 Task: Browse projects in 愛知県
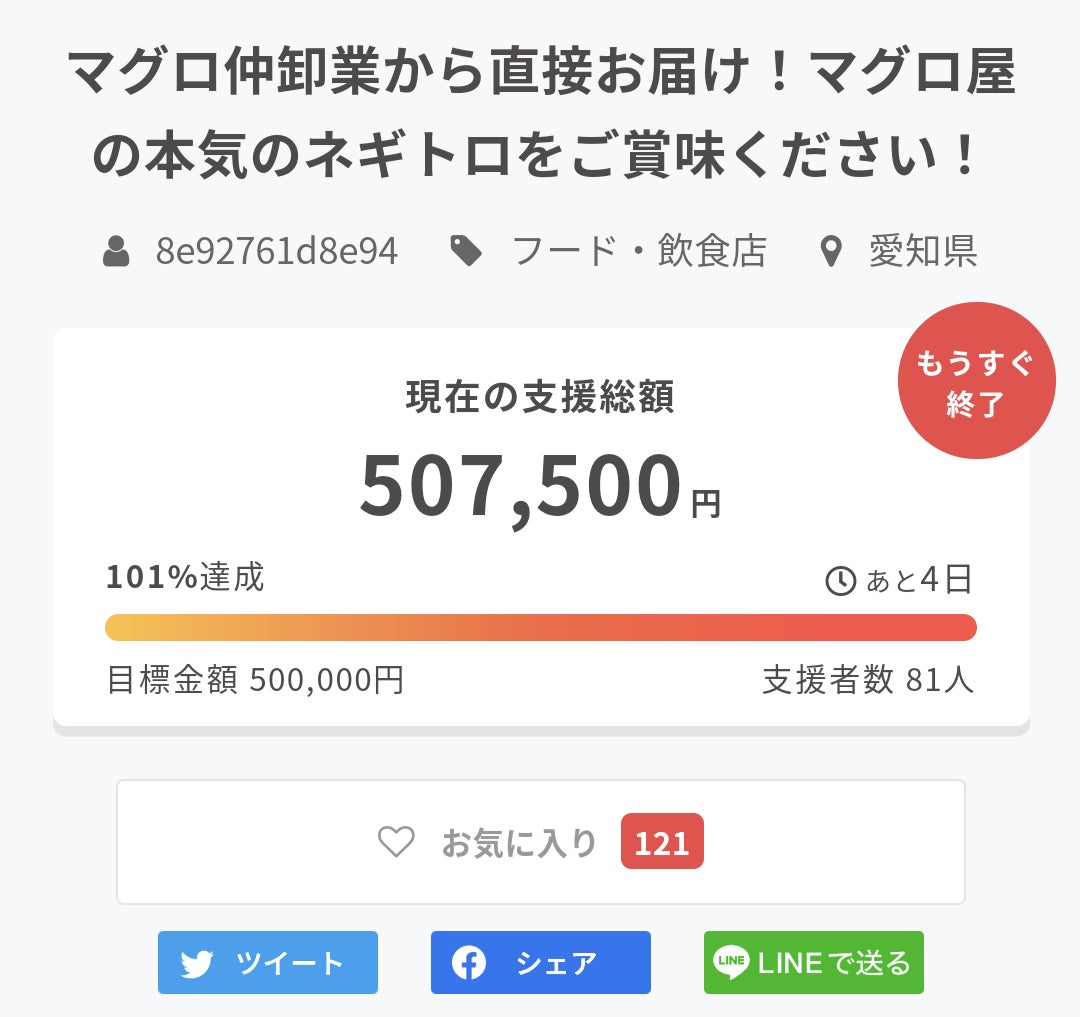tap(922, 252)
